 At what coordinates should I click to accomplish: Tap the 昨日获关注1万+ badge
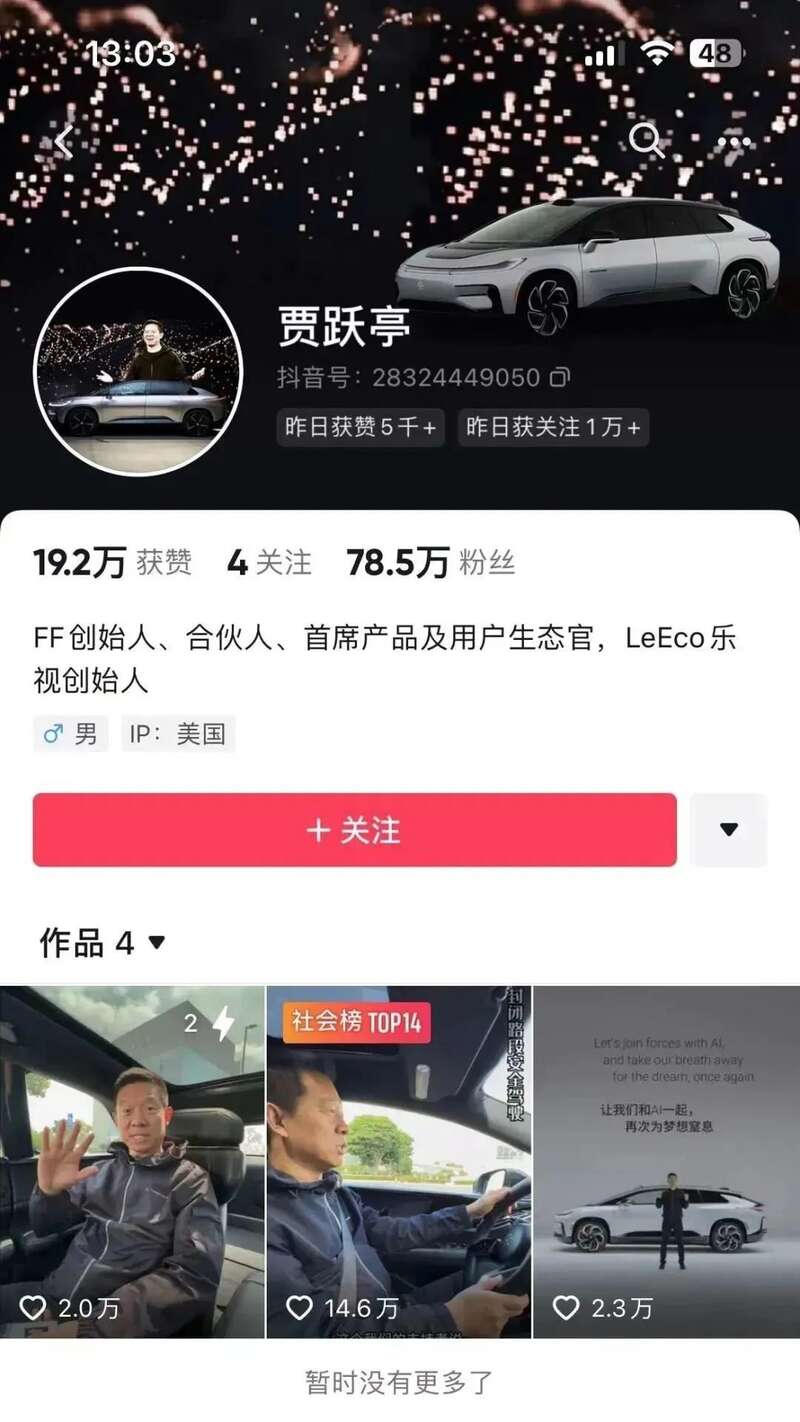(551, 428)
